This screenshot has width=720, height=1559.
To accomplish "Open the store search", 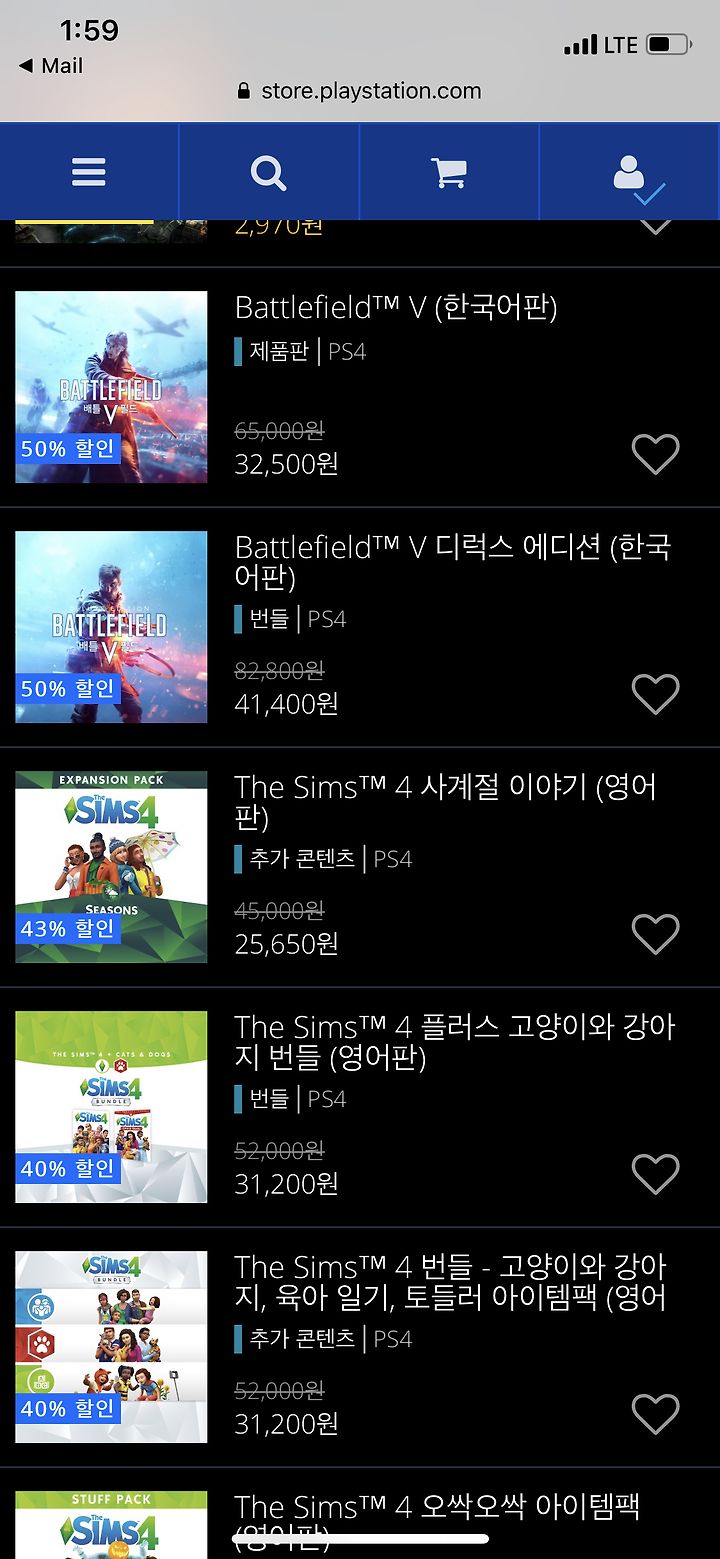I will (269, 172).
